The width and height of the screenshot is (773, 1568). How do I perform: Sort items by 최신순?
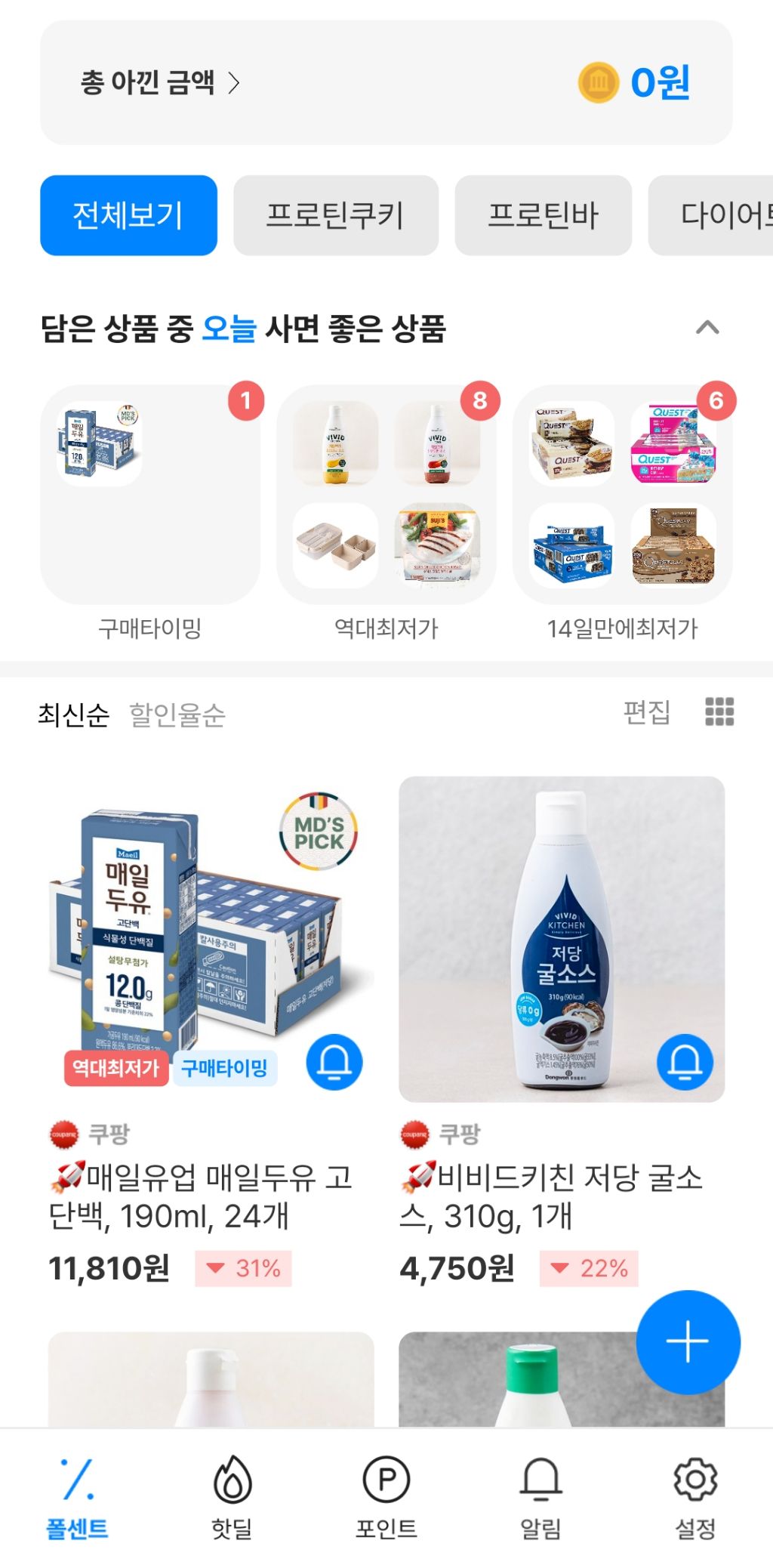coord(73,715)
